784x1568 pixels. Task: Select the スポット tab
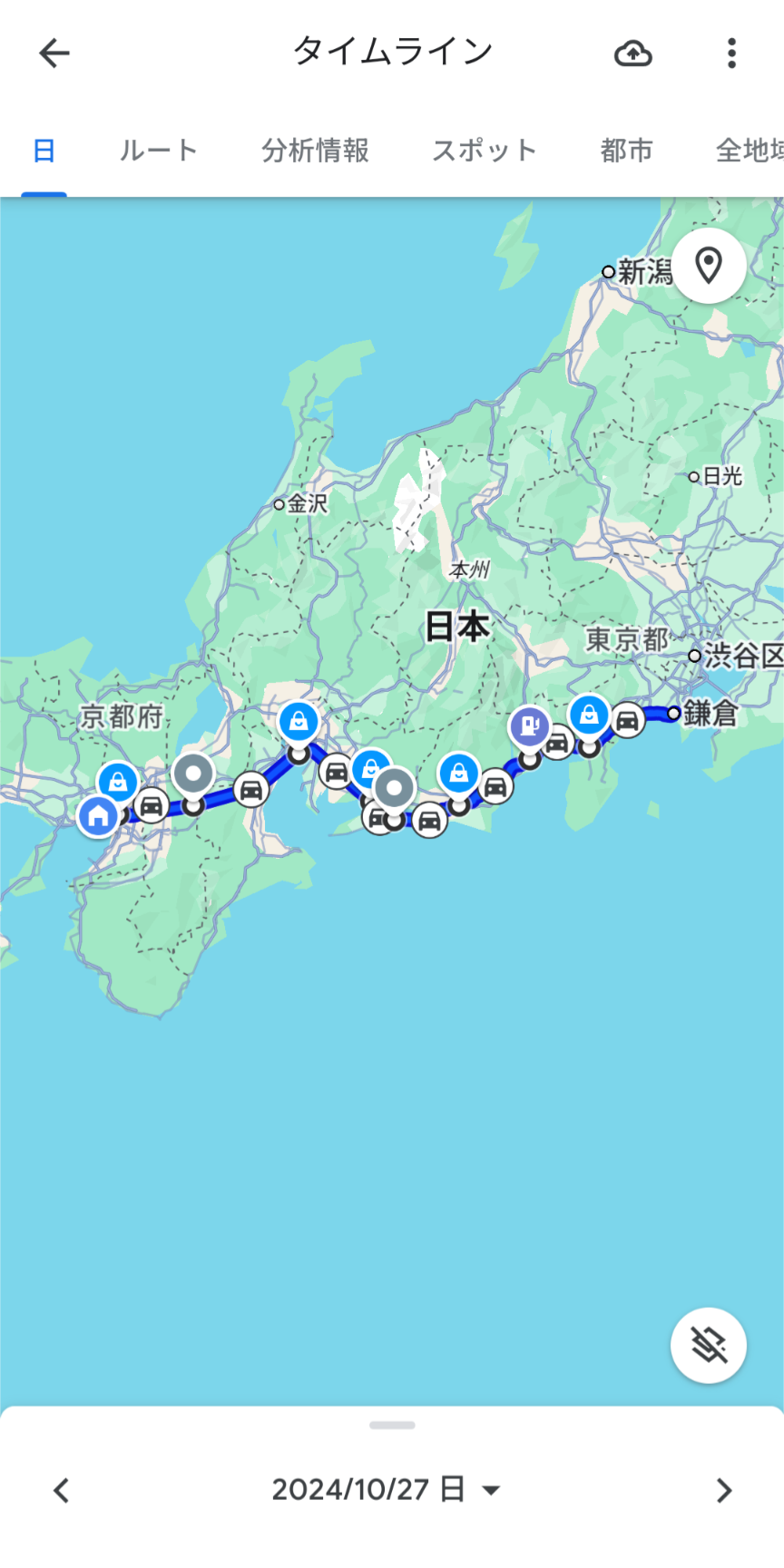485,151
